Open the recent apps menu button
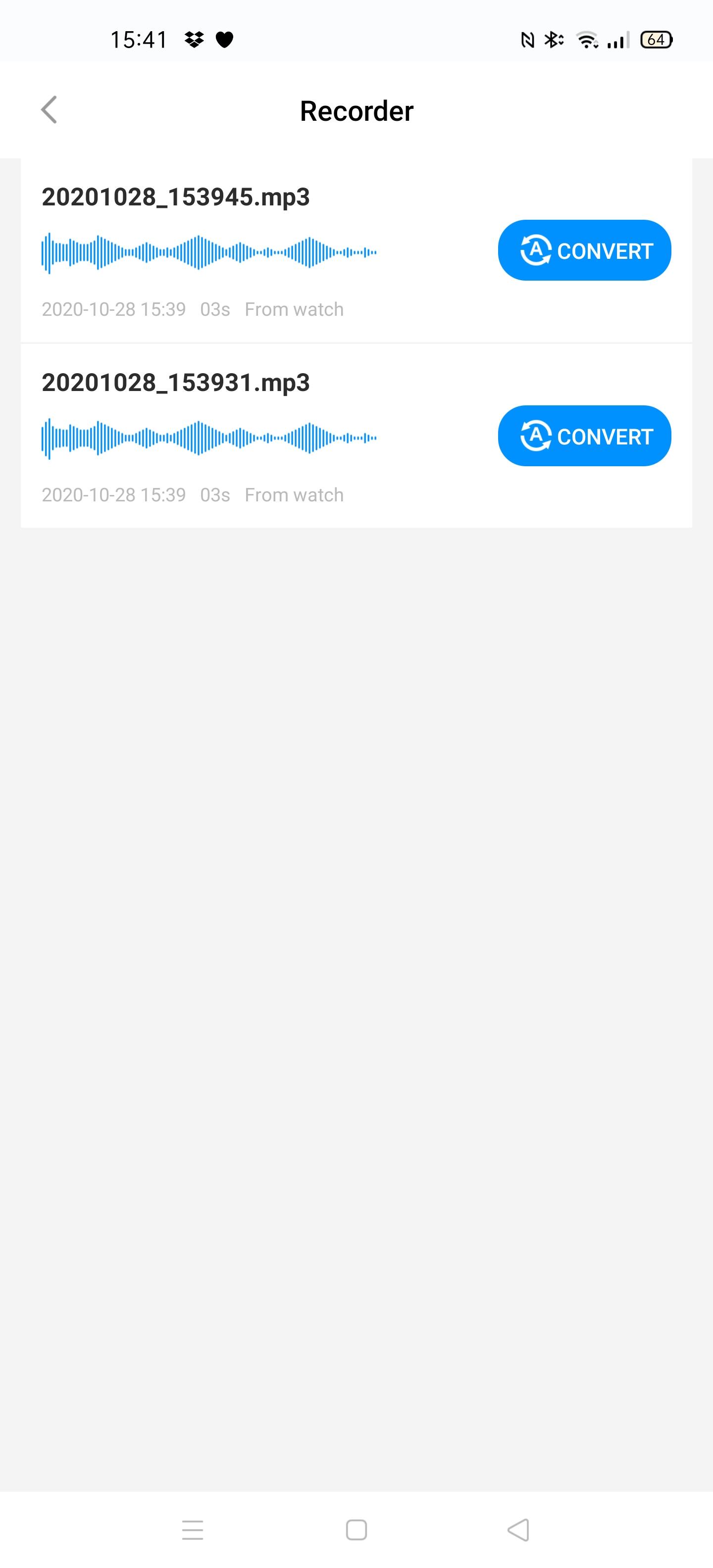This screenshot has width=713, height=1568. tap(193, 1529)
